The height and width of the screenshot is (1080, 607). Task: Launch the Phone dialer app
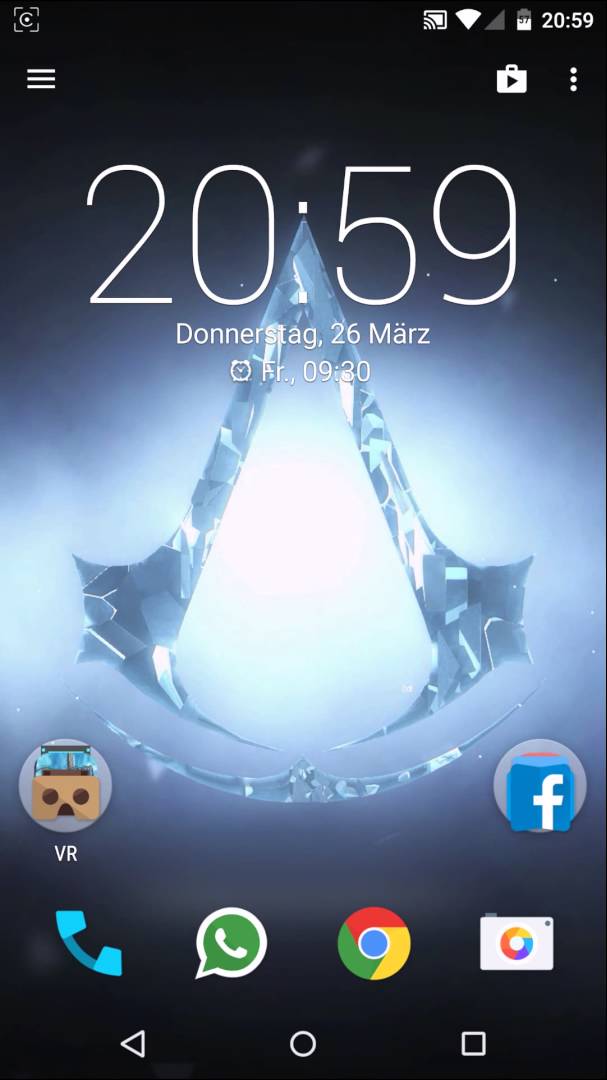(x=88, y=943)
